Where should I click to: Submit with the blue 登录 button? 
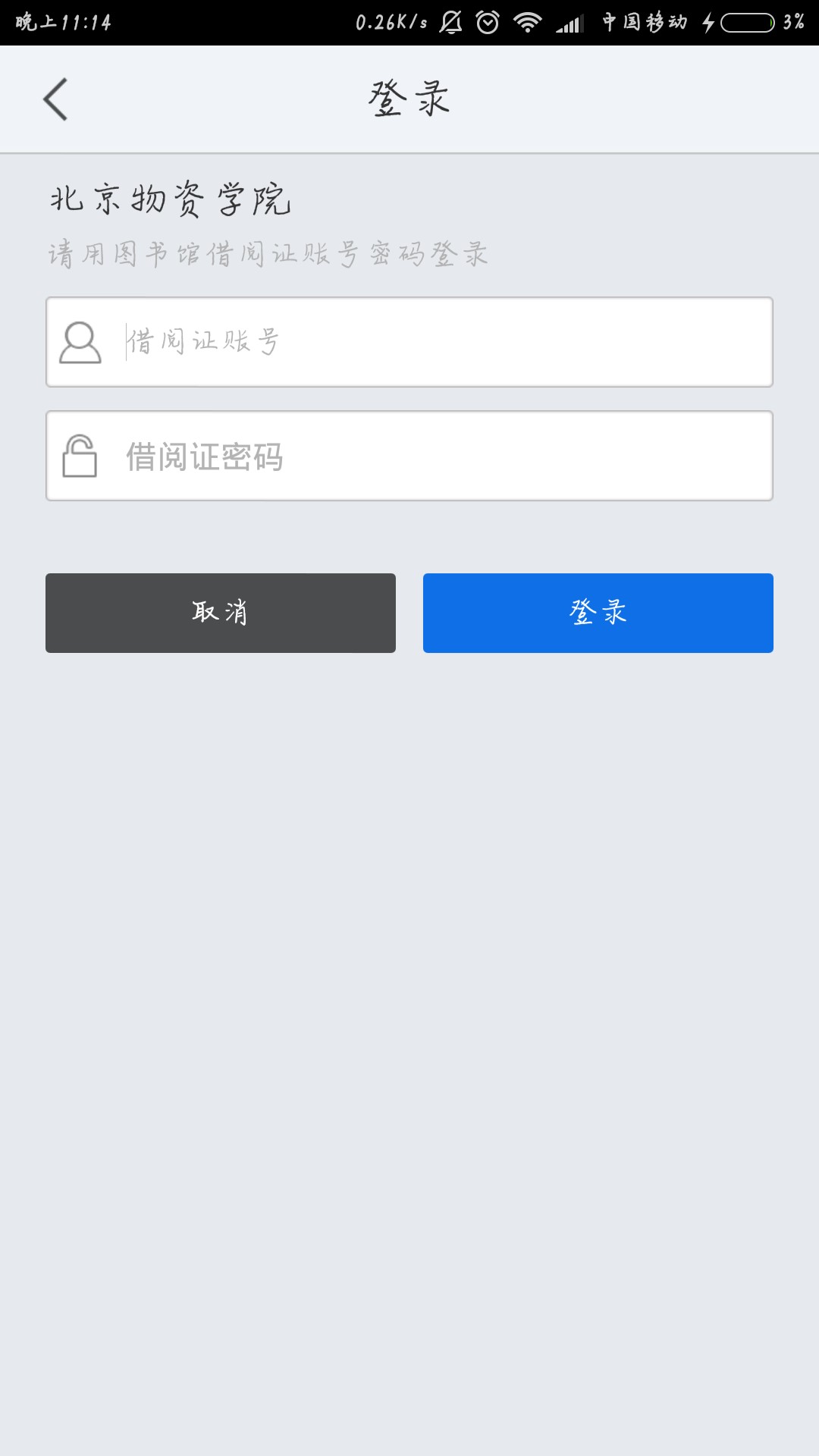pyautogui.click(x=598, y=613)
